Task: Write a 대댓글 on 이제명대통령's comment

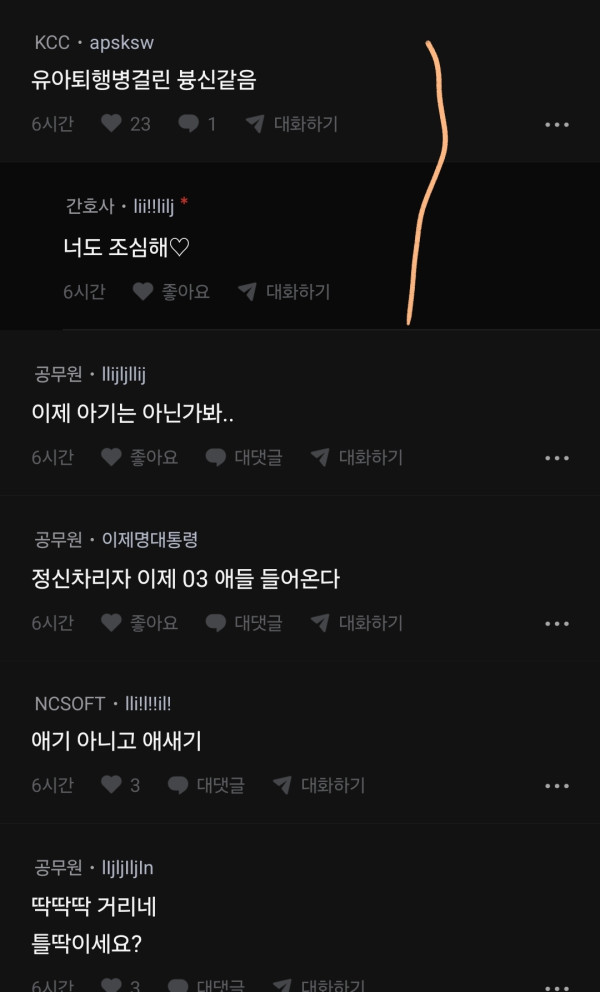Action: tap(244, 622)
